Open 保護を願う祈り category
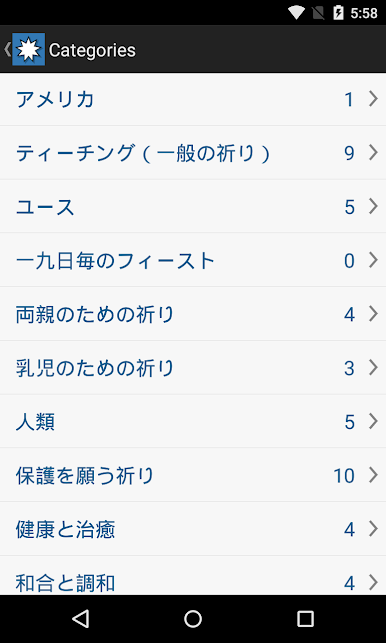386x643 pixels. coord(193,475)
